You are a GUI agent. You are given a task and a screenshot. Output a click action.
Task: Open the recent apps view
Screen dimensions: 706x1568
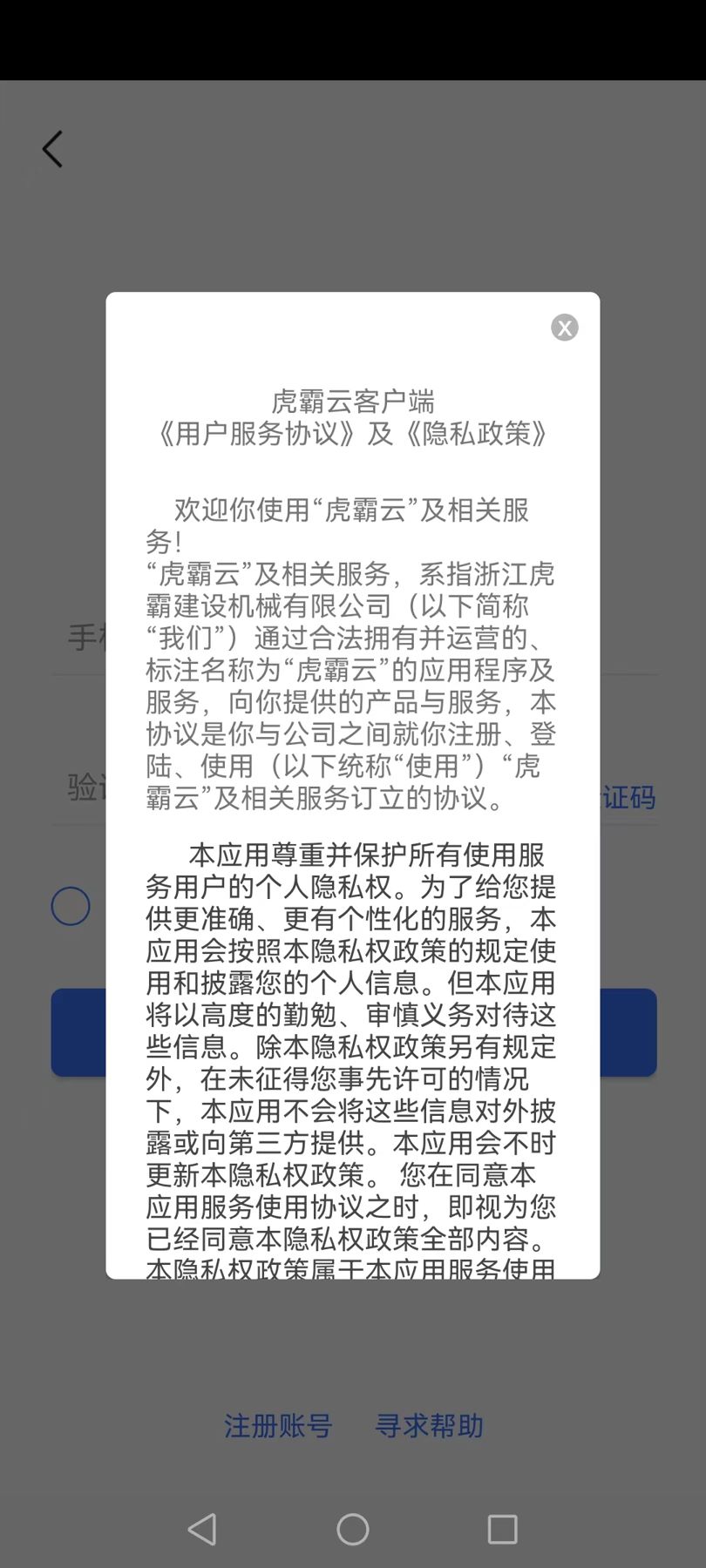tap(502, 1529)
